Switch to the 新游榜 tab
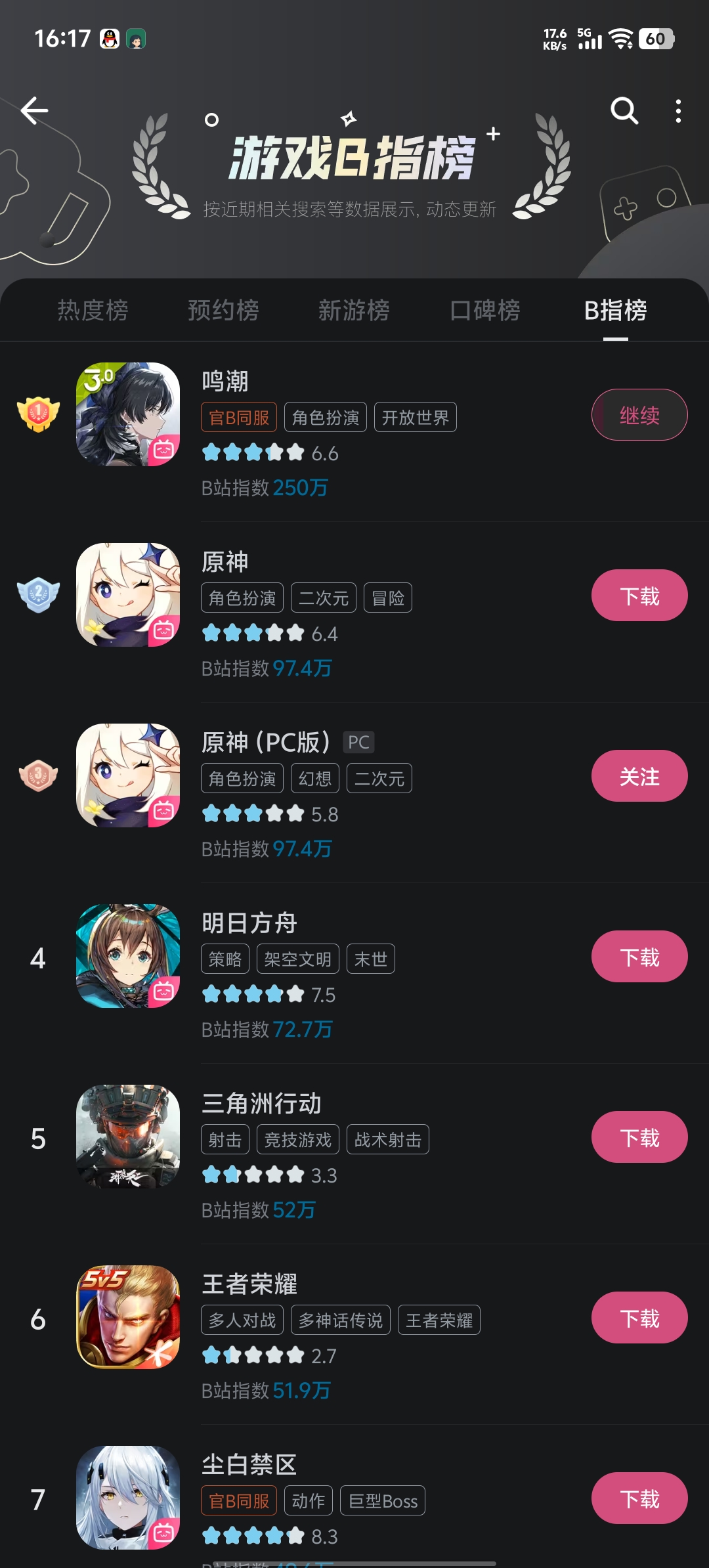The width and height of the screenshot is (709, 1568). click(x=354, y=311)
